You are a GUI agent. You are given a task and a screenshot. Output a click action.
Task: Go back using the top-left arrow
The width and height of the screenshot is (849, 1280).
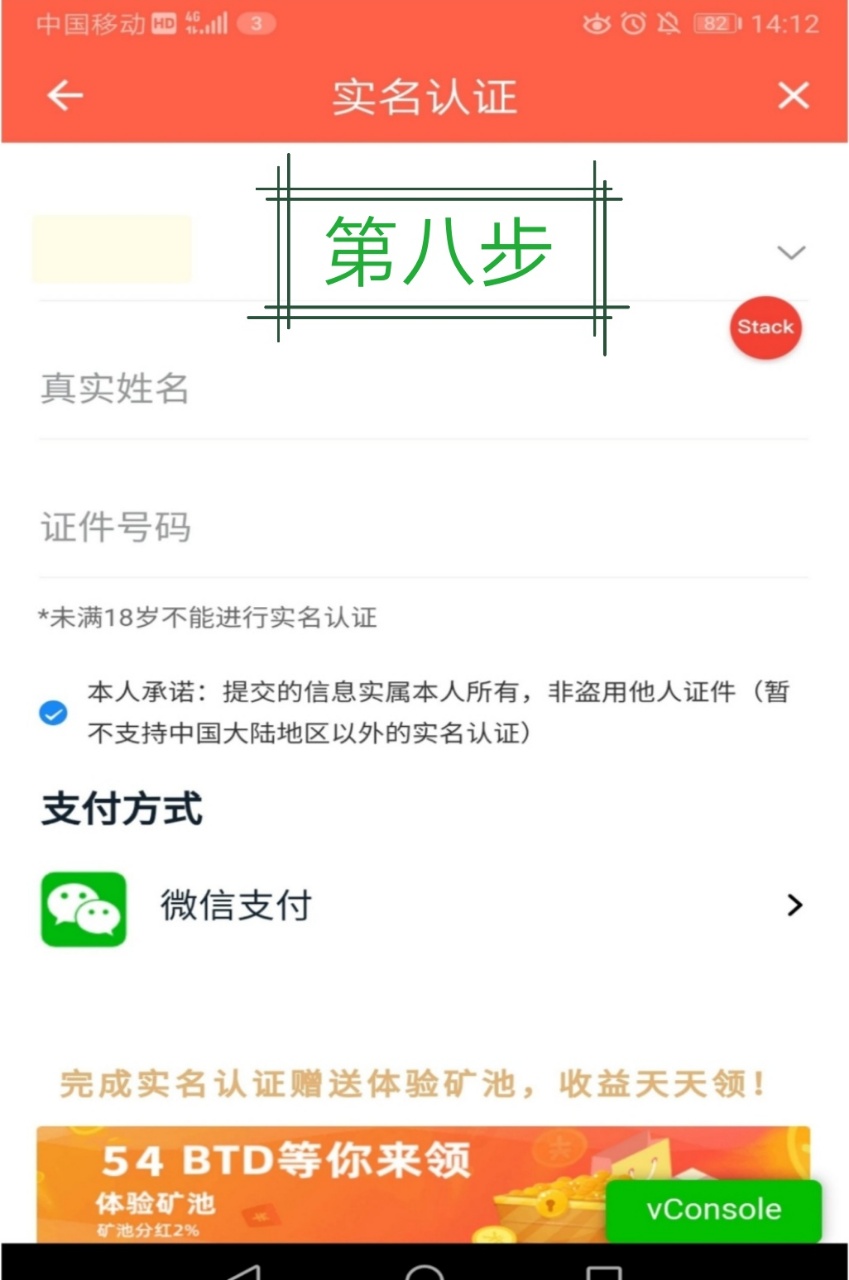(65, 96)
